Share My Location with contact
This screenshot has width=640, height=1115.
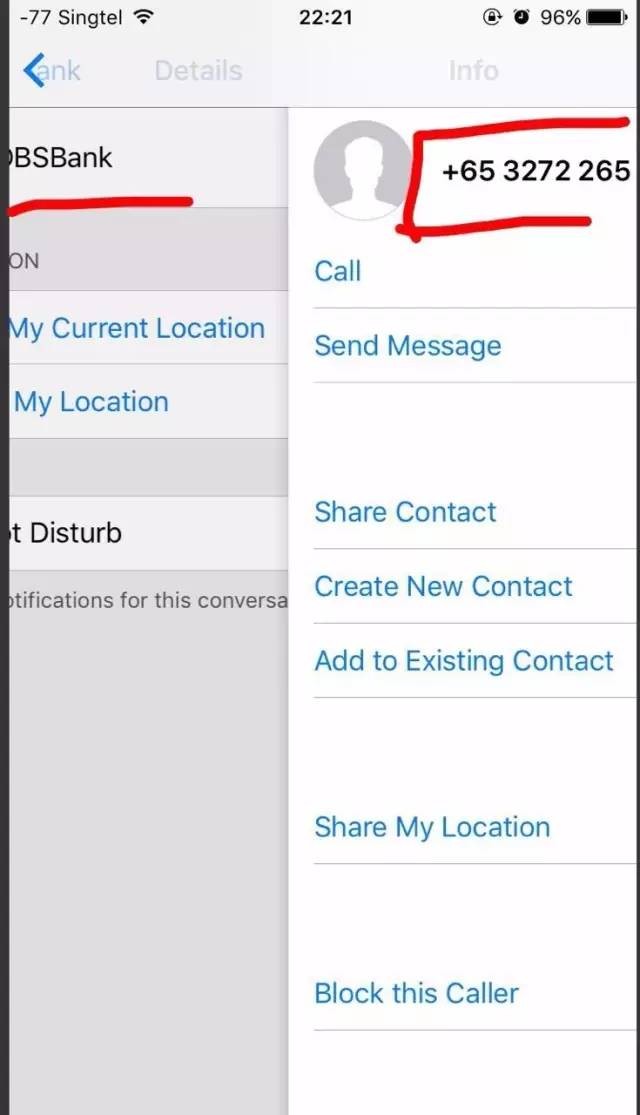[x=432, y=827]
